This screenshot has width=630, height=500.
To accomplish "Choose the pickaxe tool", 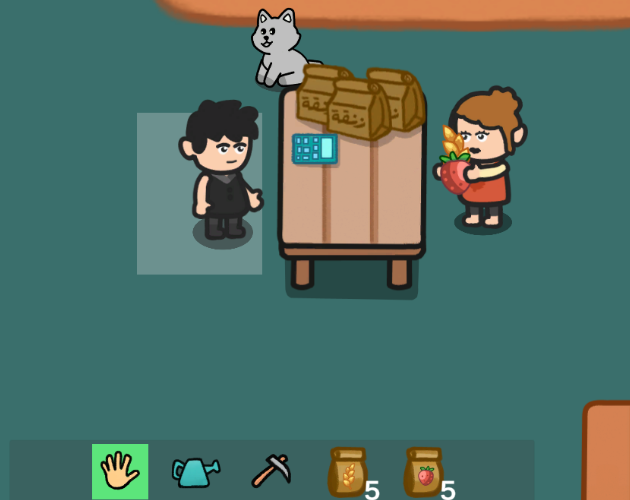I will (x=271, y=471).
